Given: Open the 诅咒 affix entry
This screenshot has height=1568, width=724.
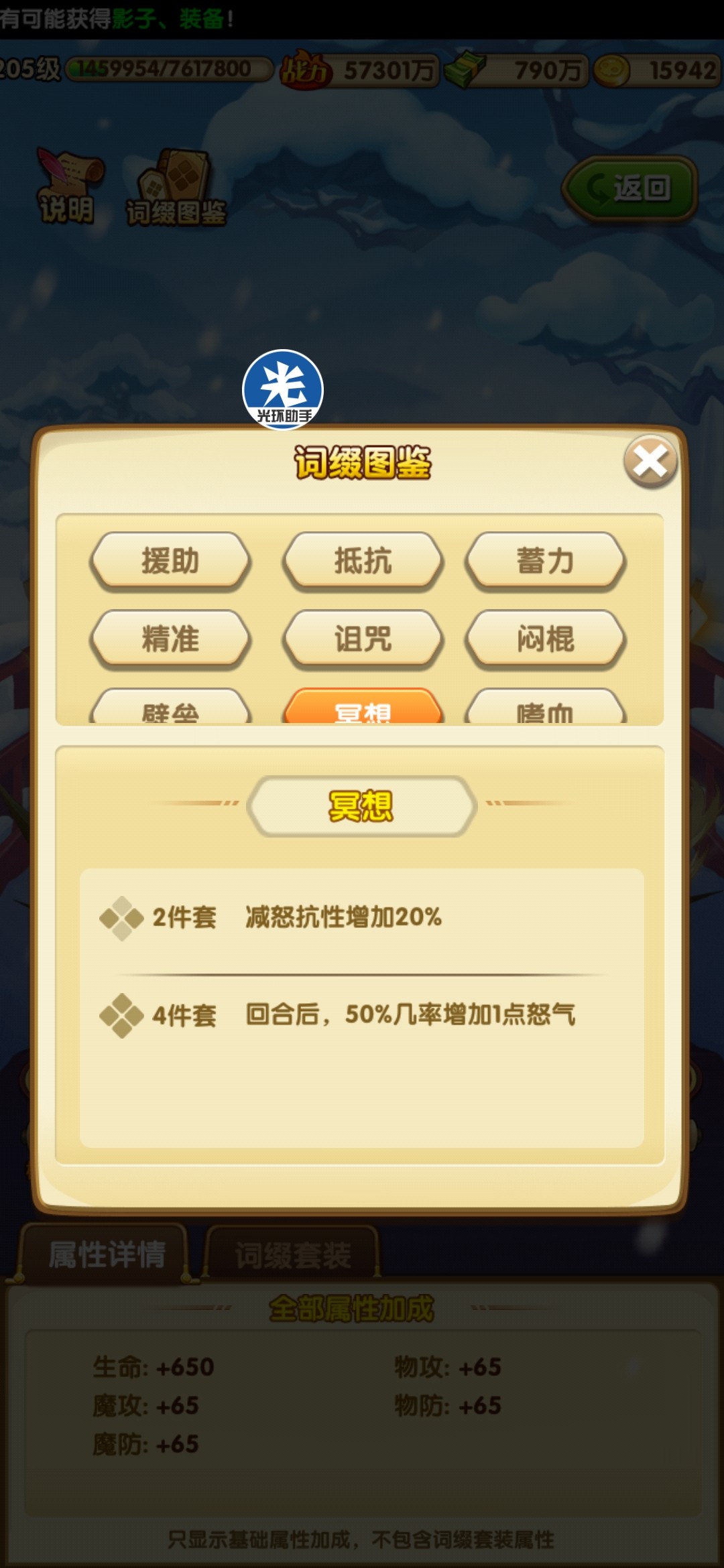Looking at the screenshot, I should [363, 639].
